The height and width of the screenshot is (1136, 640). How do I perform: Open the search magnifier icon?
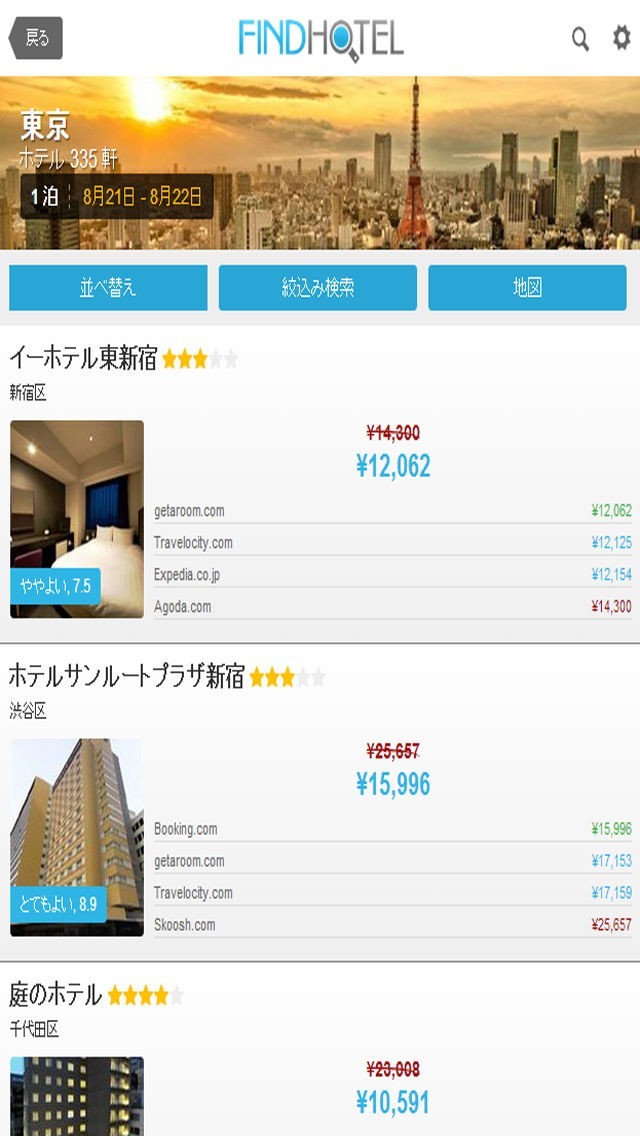580,39
